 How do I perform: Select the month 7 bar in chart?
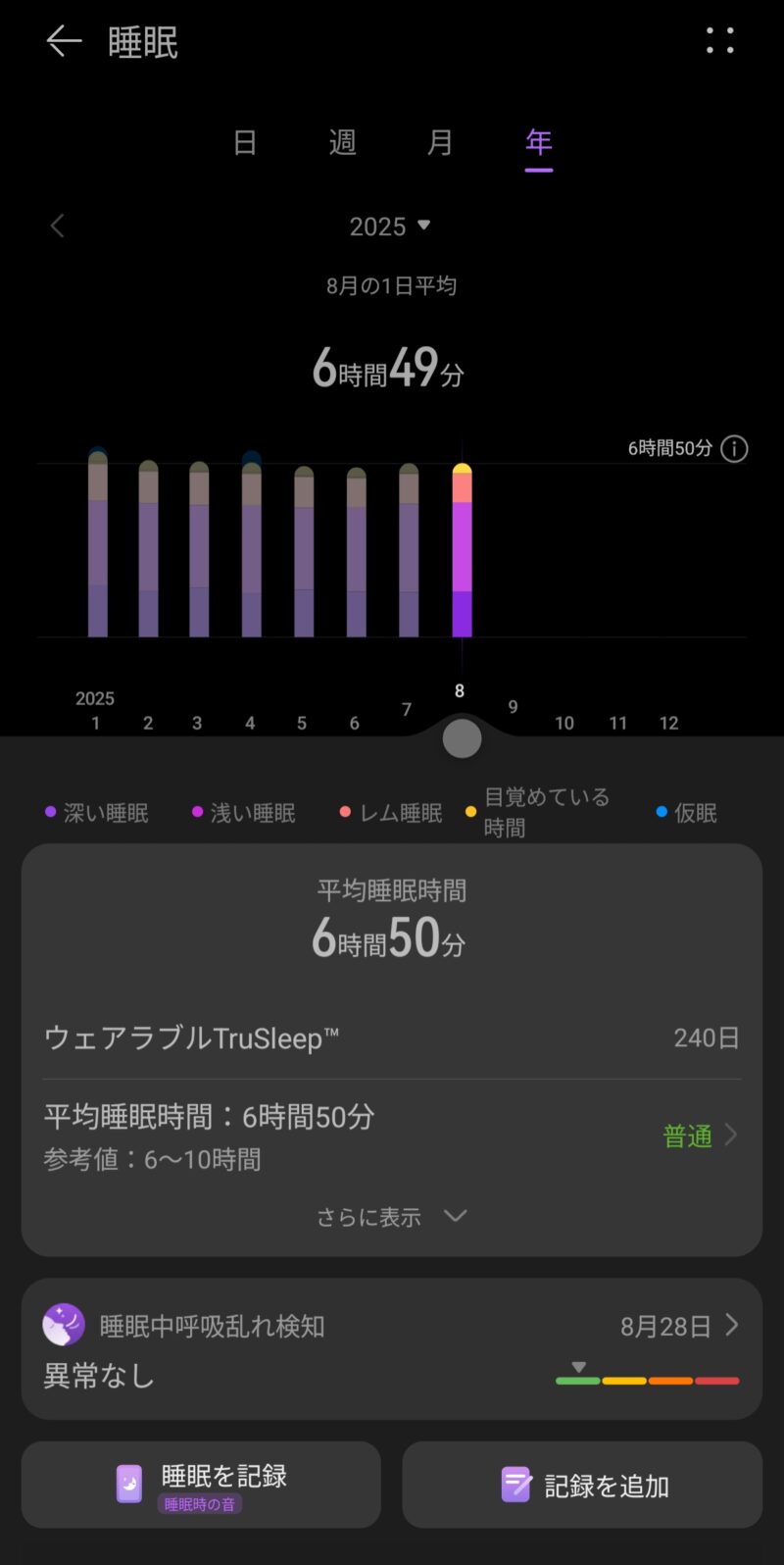[x=409, y=554]
